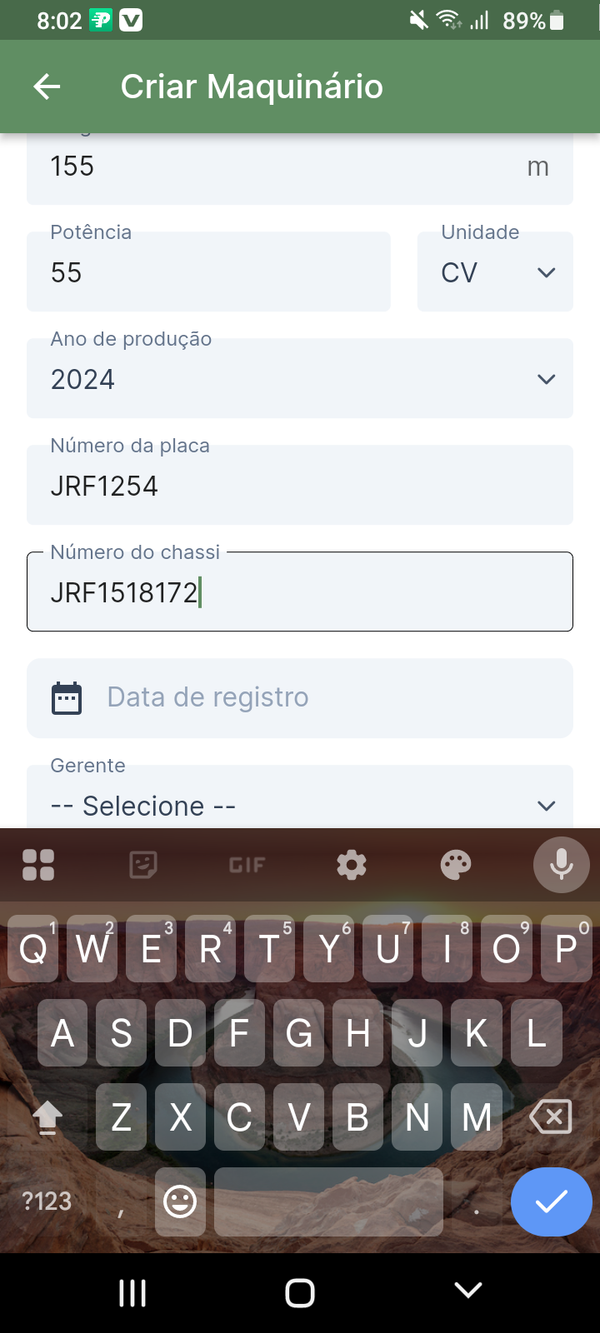The image size is (600, 1333).
Task: Open keyboard settings gear
Action: [352, 864]
